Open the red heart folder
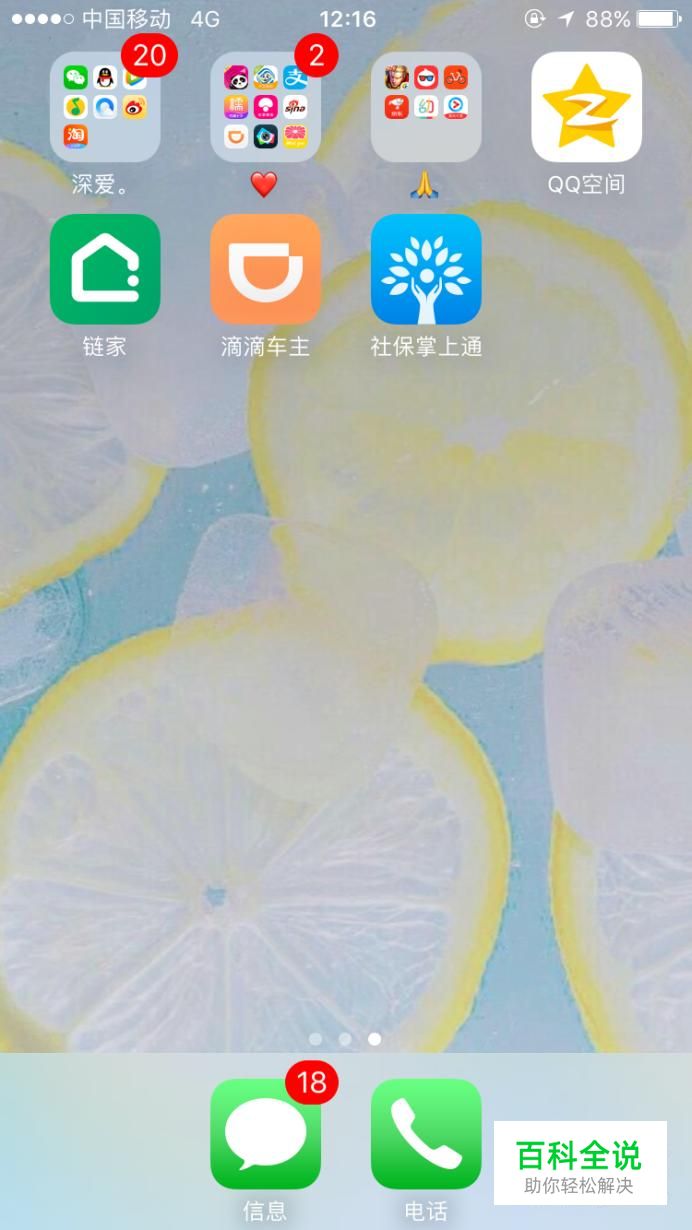This screenshot has height=1230, width=692. pos(265,107)
